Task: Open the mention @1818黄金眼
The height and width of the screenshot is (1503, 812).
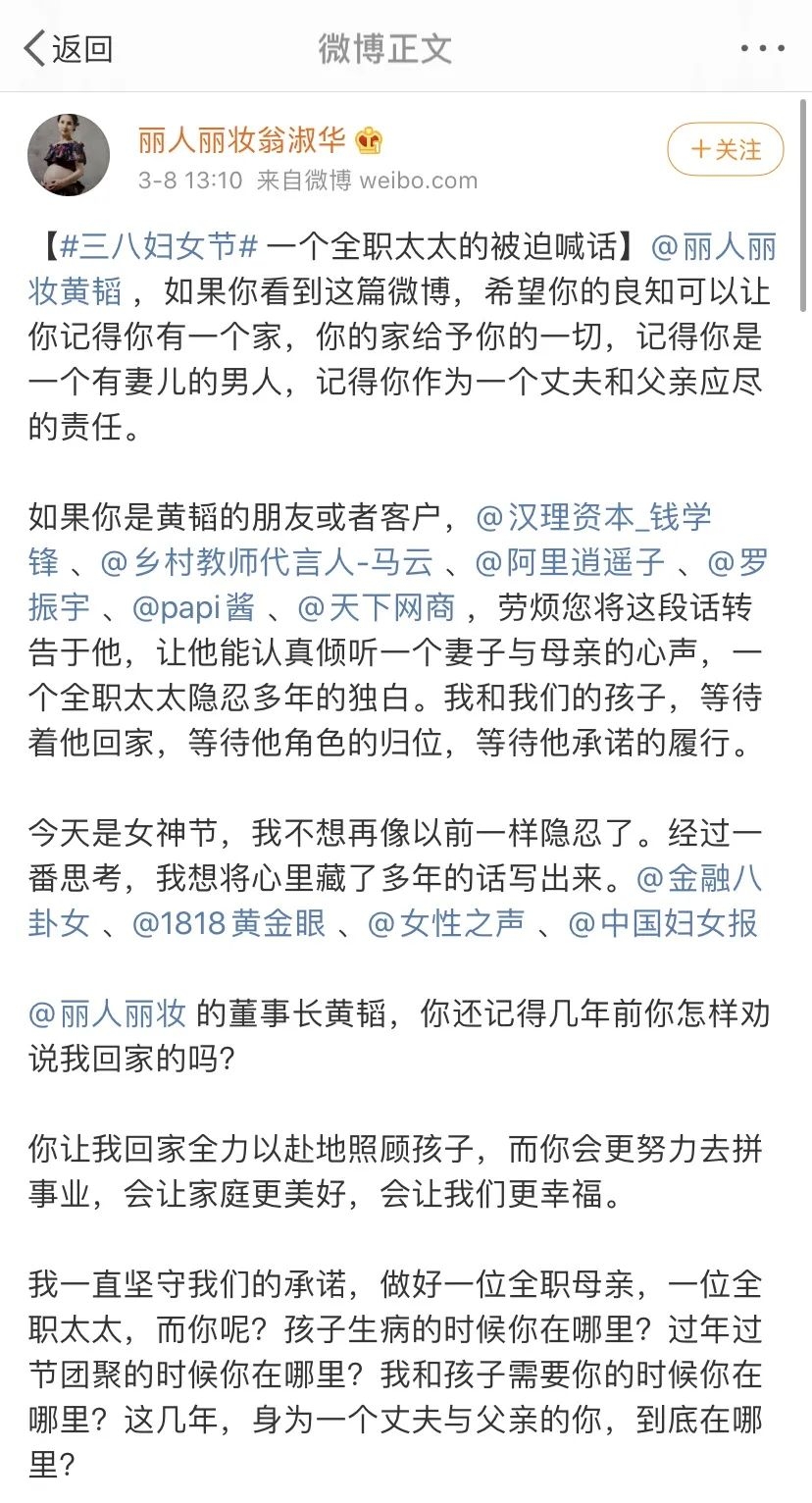Action: pos(229,923)
